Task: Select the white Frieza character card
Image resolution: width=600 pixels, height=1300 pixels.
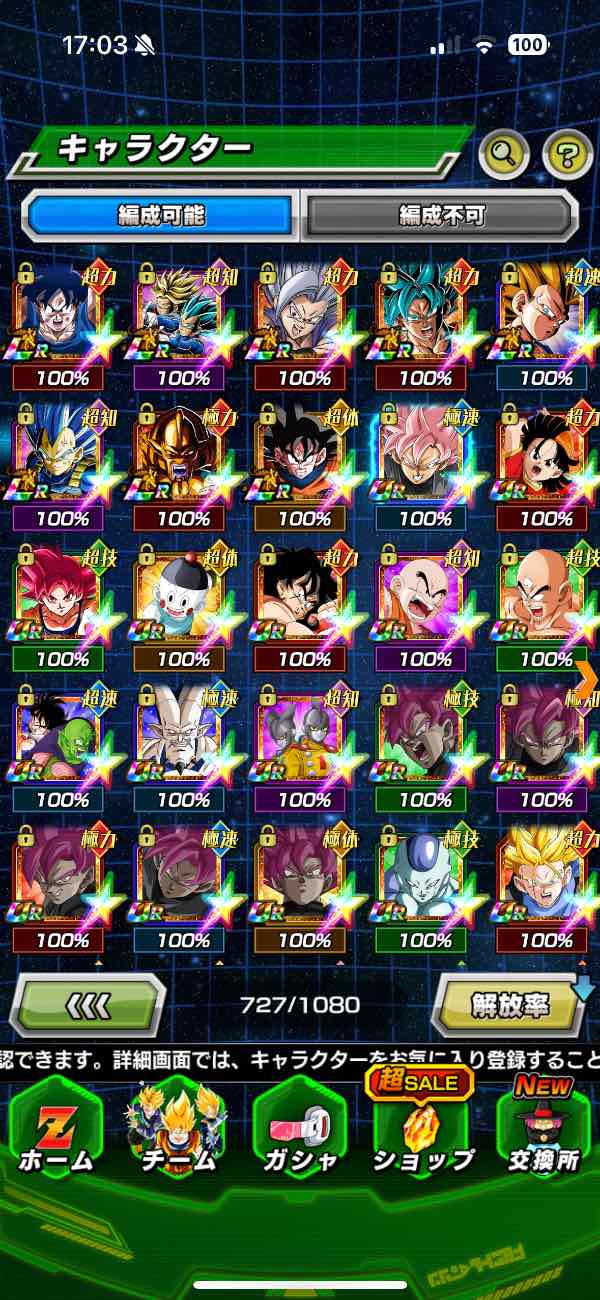Action: [426, 880]
